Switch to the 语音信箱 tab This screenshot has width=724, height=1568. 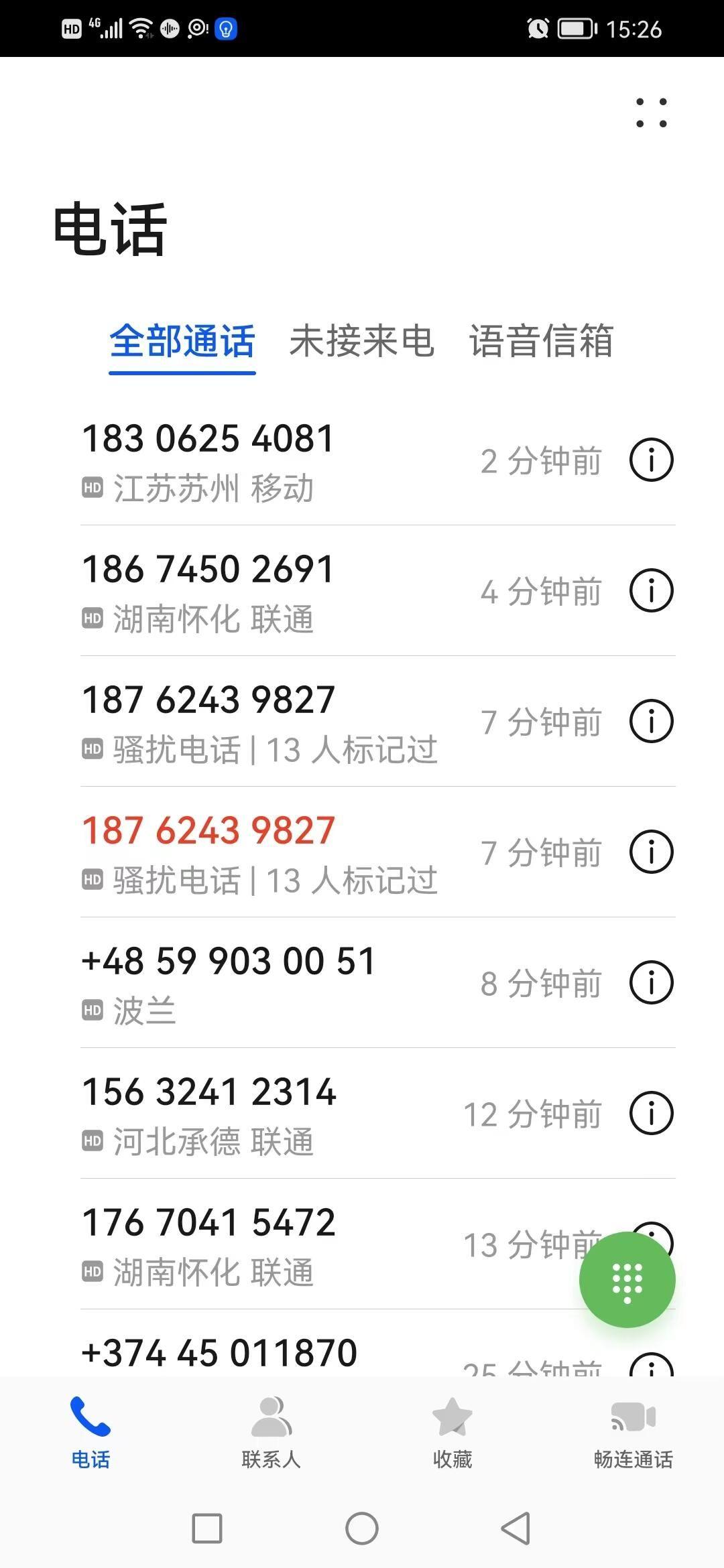click(x=541, y=341)
